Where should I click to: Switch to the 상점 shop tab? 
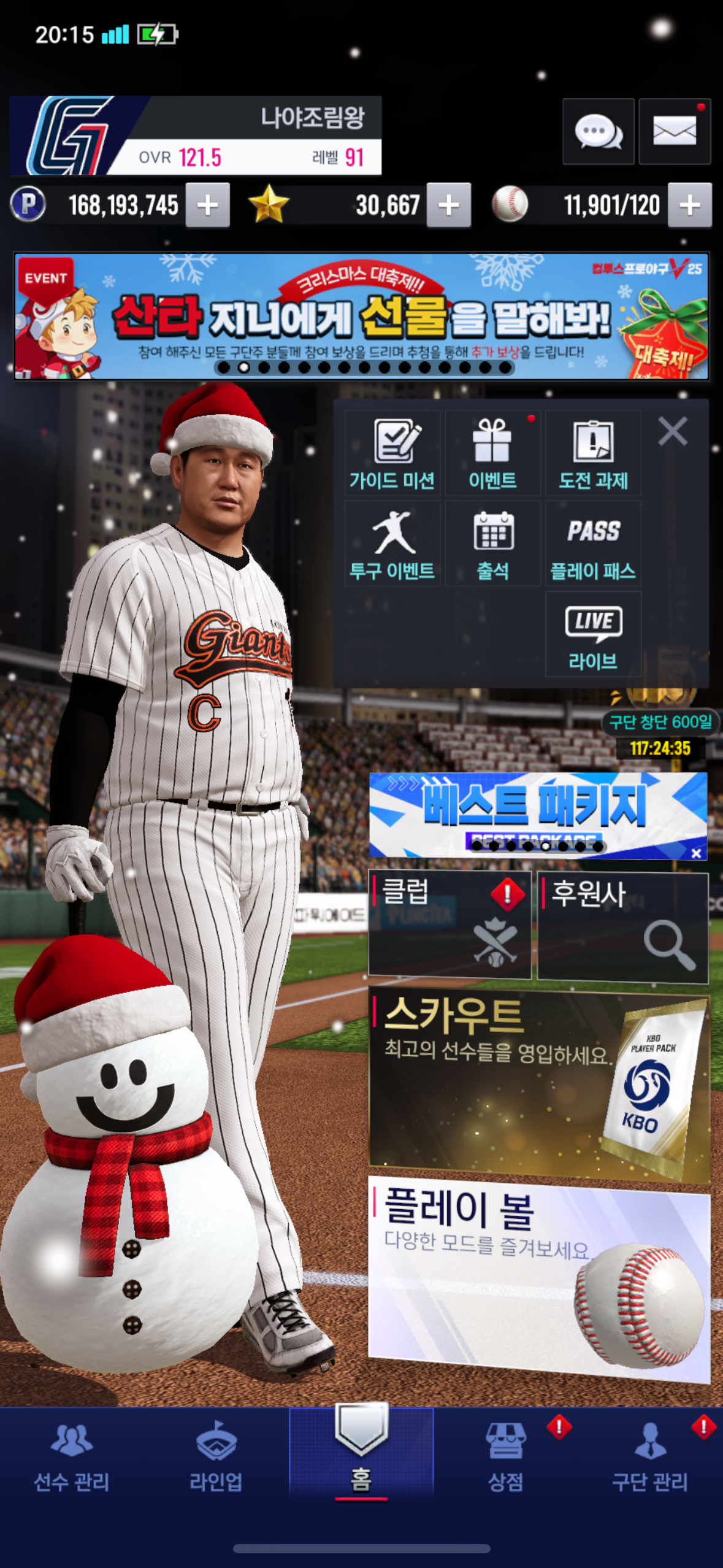click(x=505, y=1454)
